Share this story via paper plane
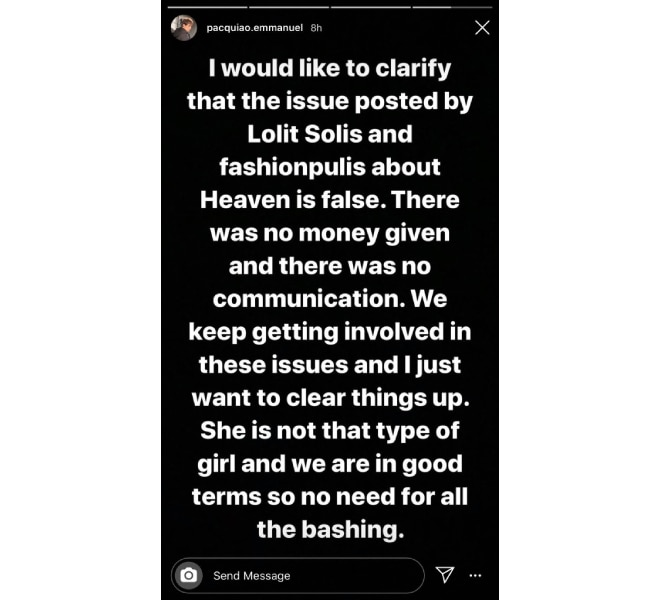The image size is (660, 600). pos(444,574)
